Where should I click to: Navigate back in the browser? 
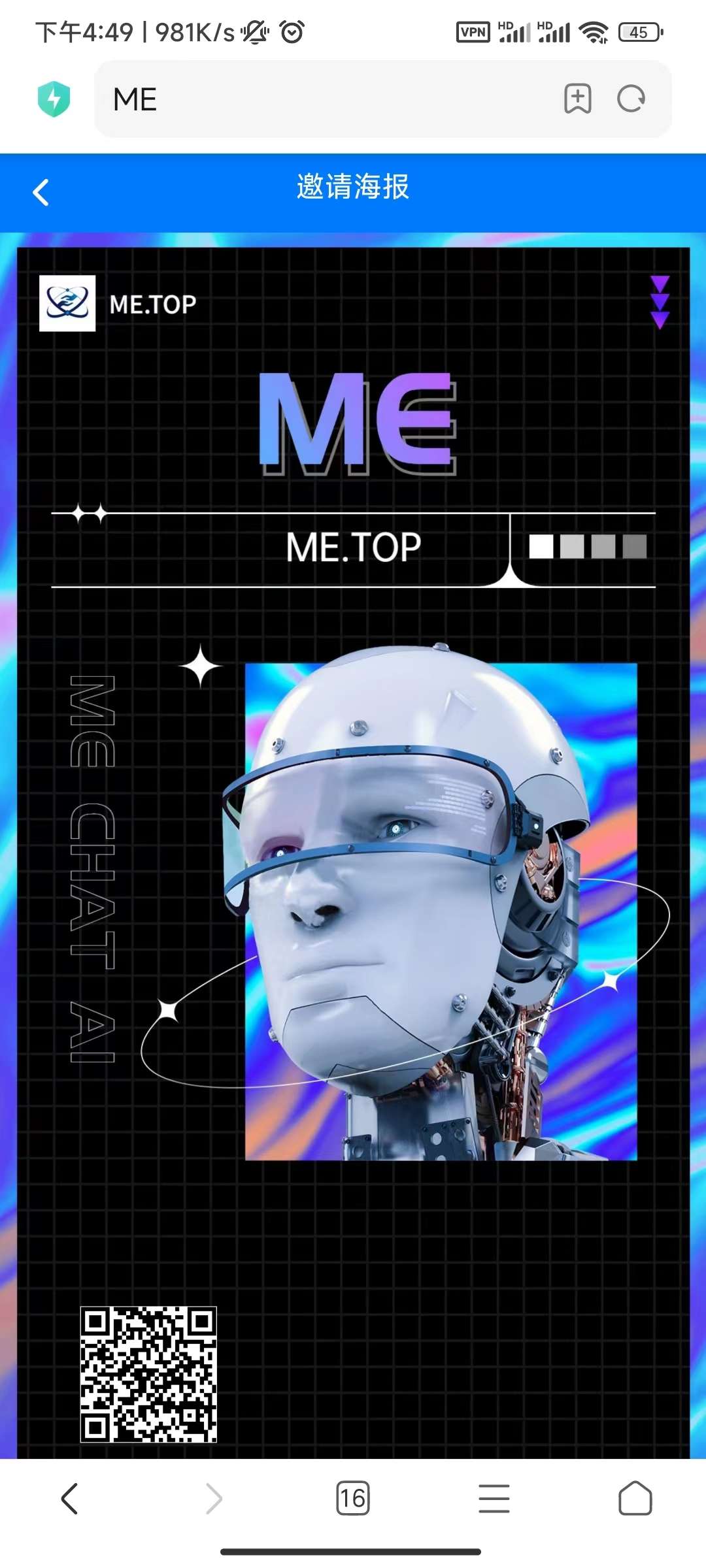[x=70, y=1498]
